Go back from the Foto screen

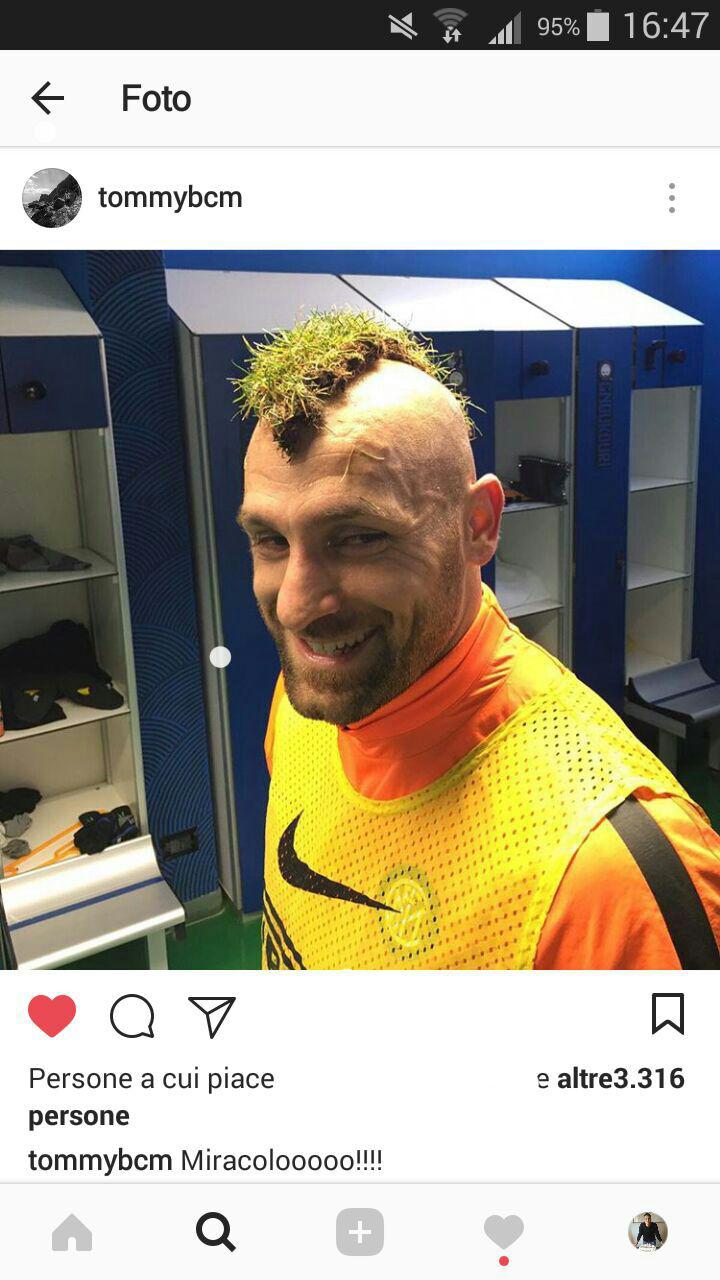47,98
